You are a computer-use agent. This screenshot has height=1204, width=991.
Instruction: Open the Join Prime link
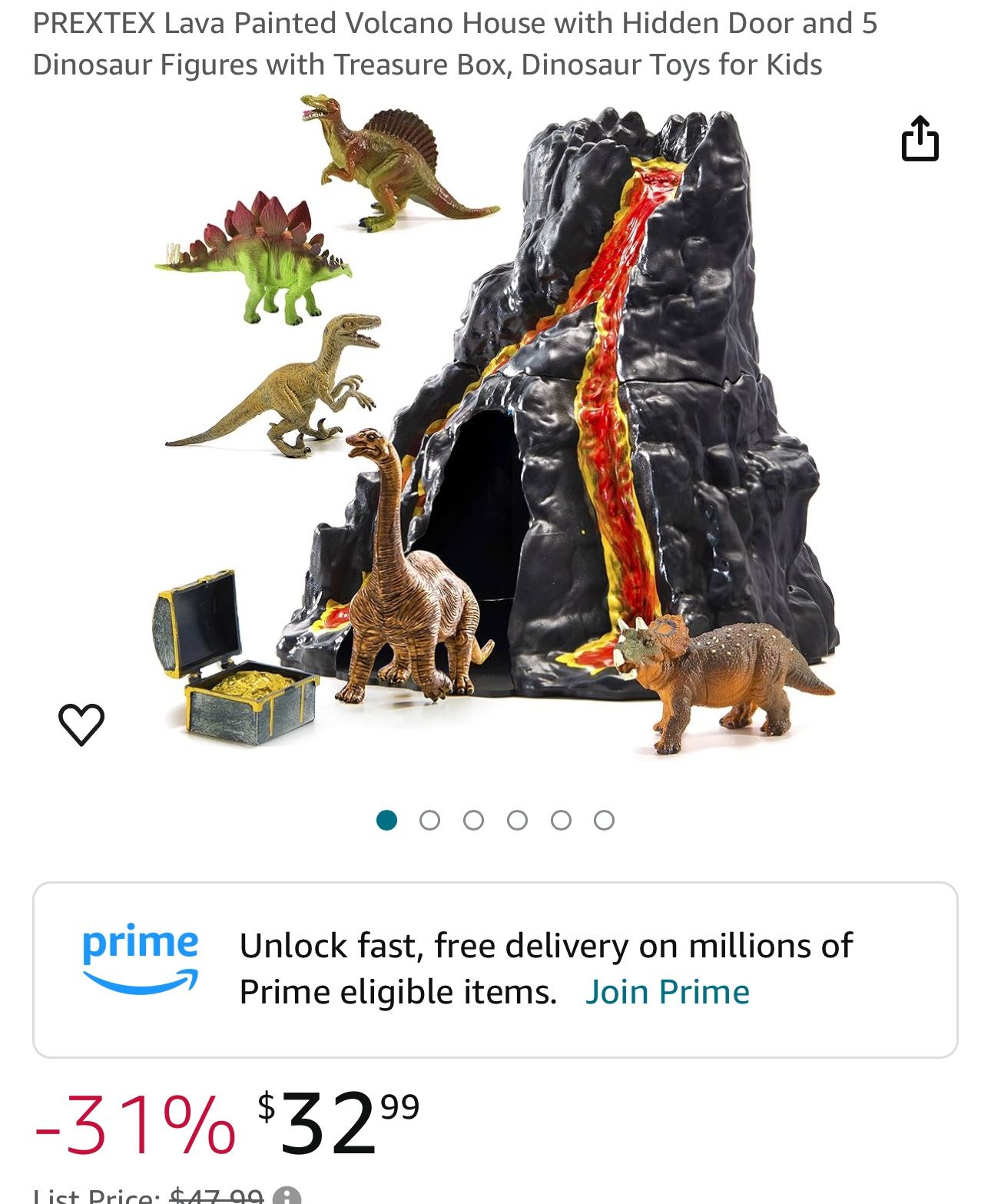pos(667,992)
